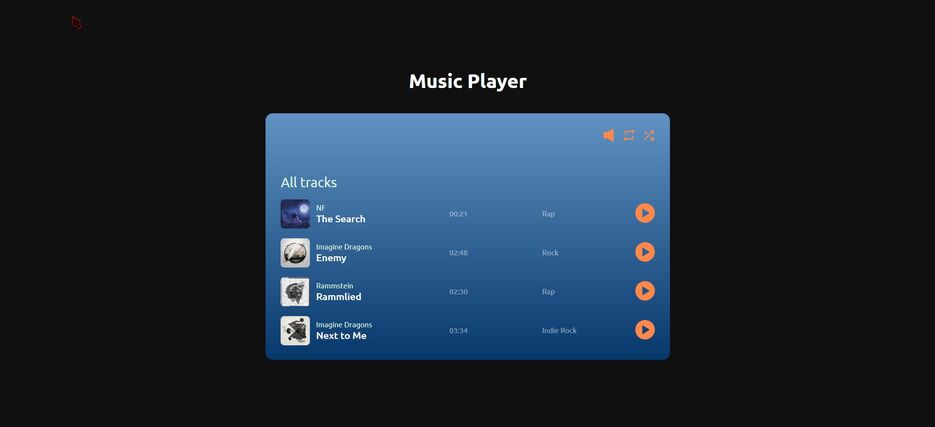
Task: Play Next to Me track
Action: (x=645, y=330)
